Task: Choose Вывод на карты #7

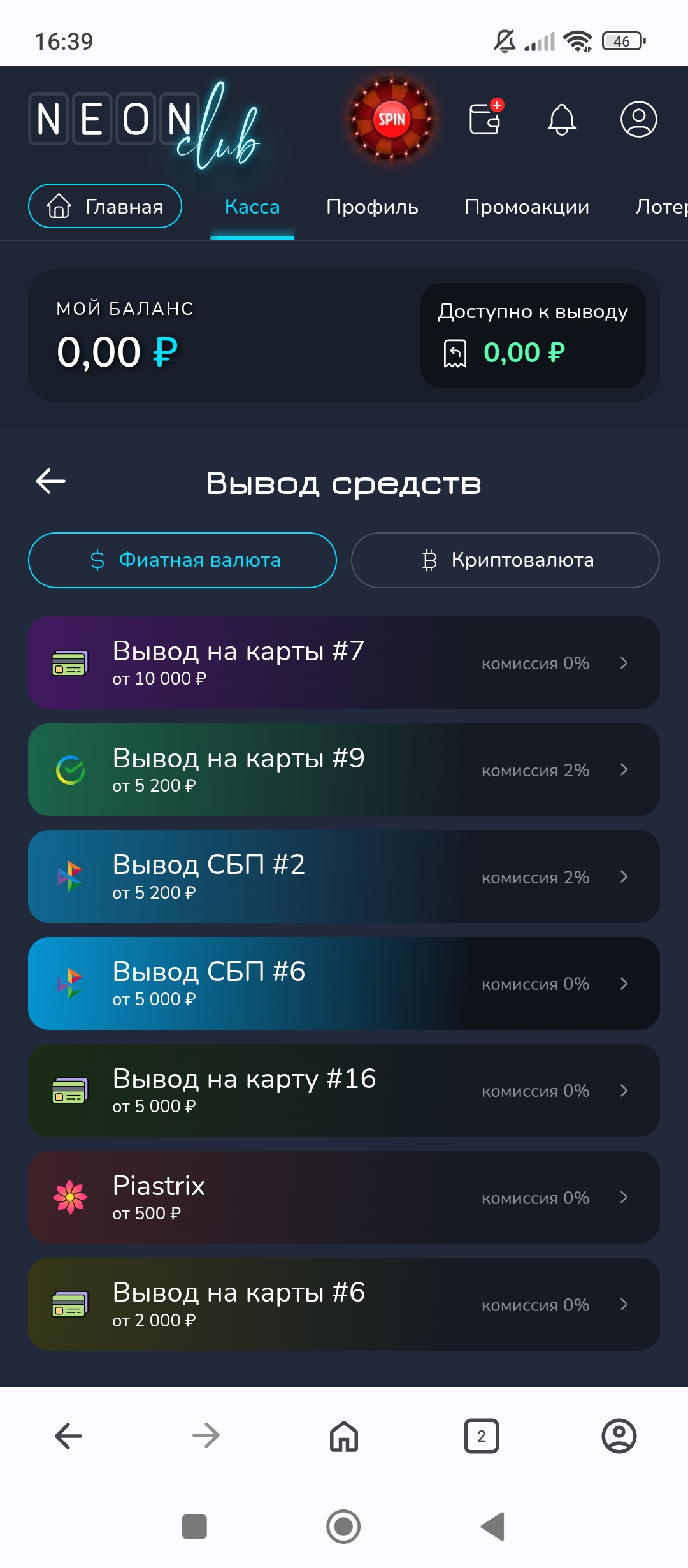Action: [x=344, y=663]
